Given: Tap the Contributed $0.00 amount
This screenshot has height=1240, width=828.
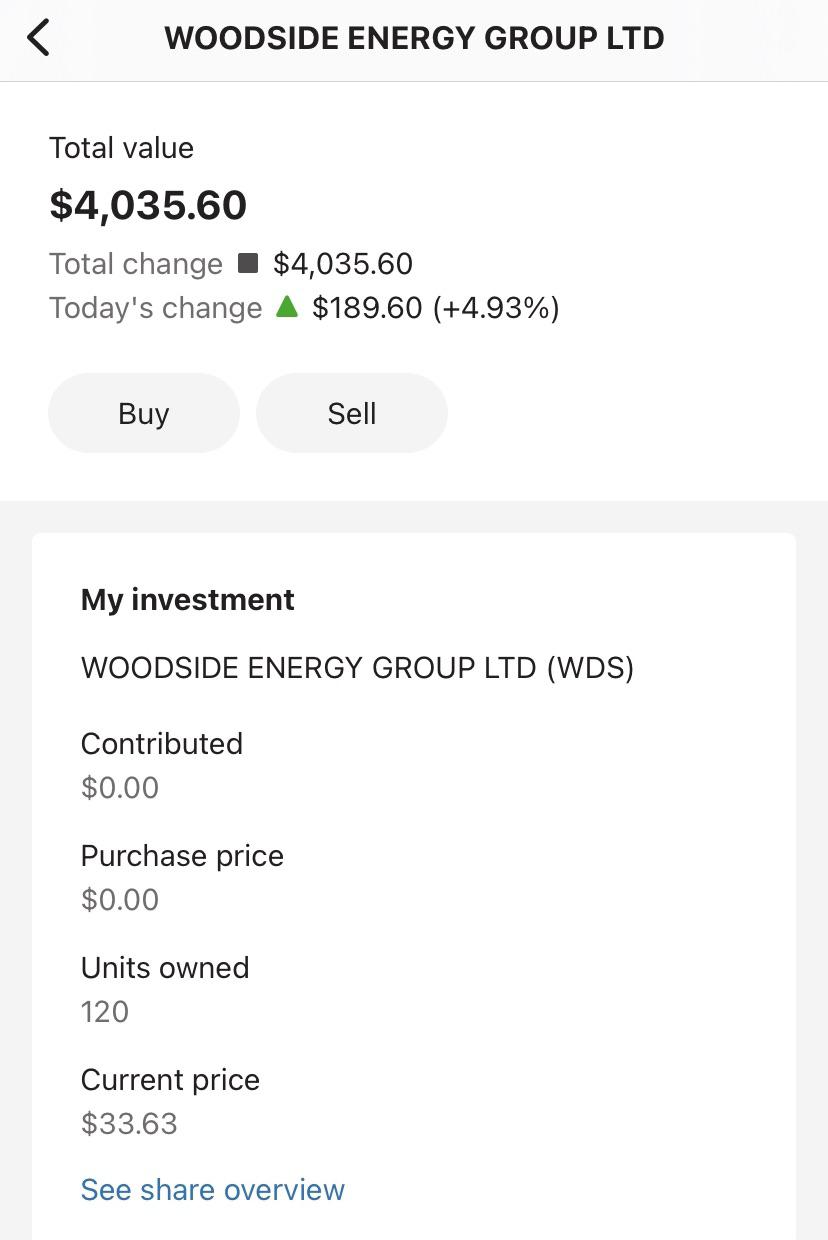Looking at the screenshot, I should [120, 787].
